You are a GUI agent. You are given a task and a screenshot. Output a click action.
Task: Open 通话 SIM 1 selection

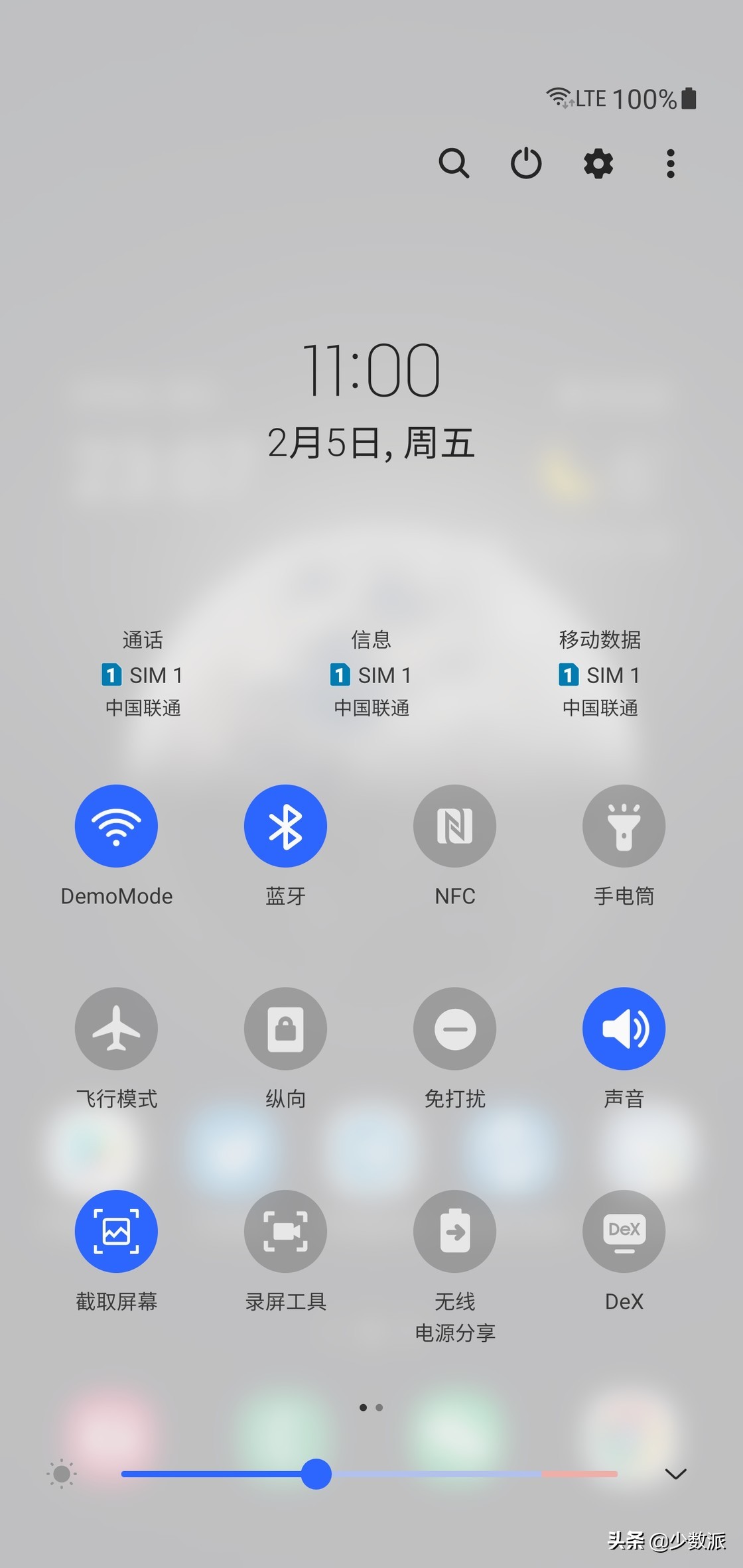point(143,675)
